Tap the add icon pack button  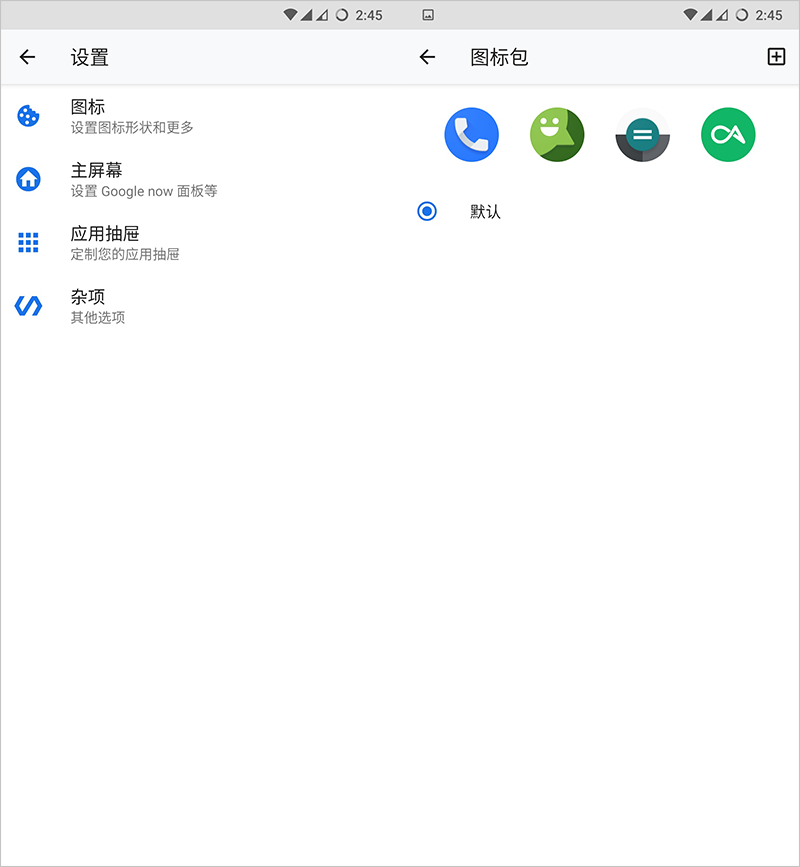pyautogui.click(x=776, y=57)
